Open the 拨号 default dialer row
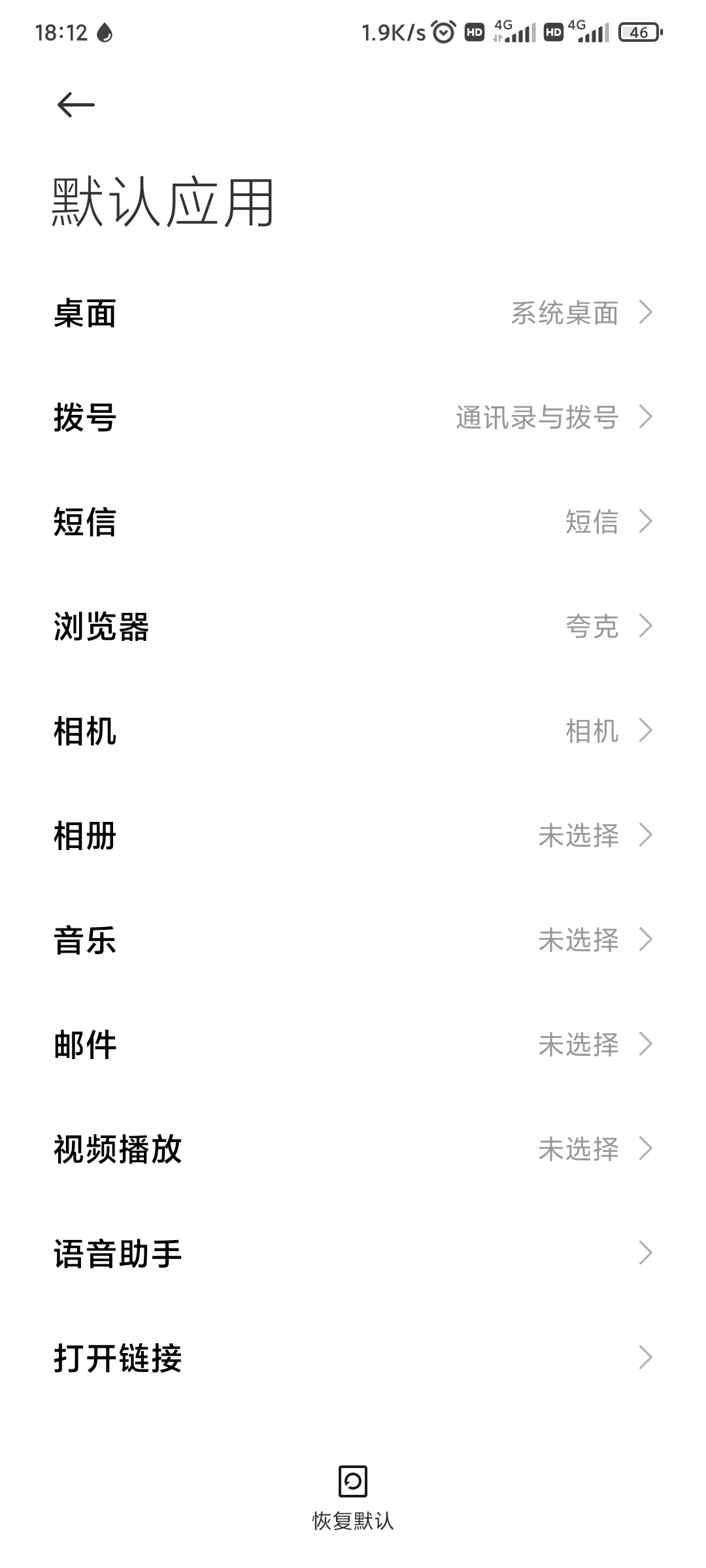706x1568 pixels. click(x=353, y=417)
